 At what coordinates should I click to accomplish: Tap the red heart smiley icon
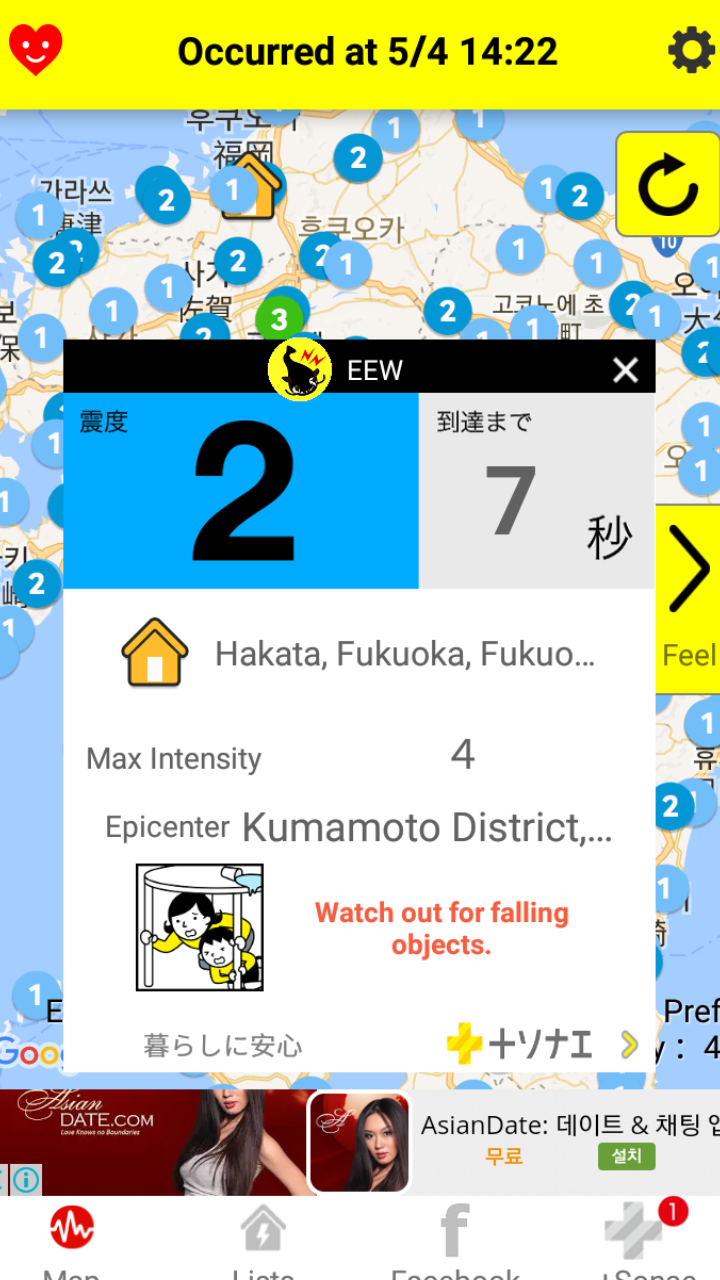coord(36,50)
